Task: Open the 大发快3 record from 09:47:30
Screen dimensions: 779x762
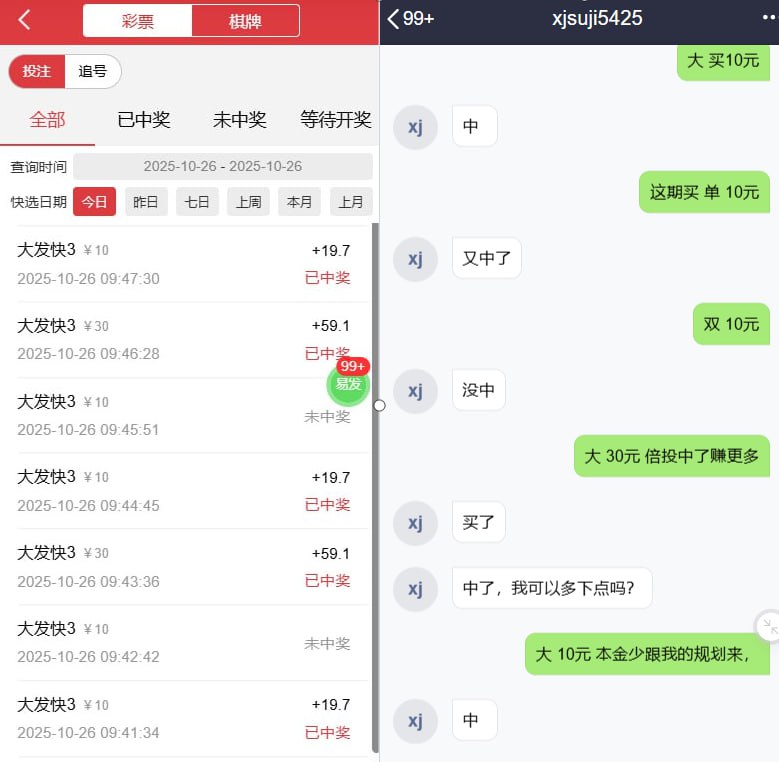Action: (x=185, y=264)
